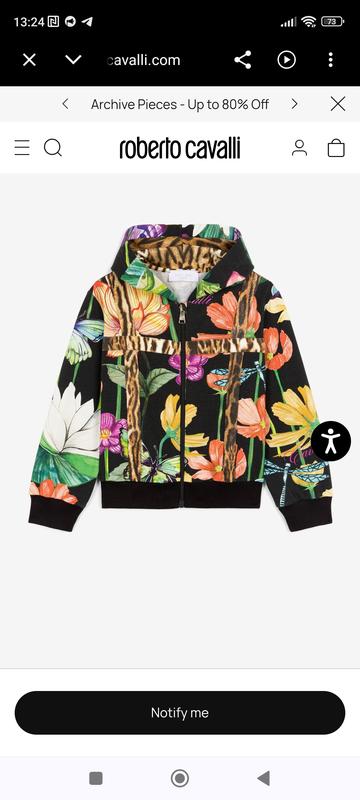The height and width of the screenshot is (800, 360).
Task: Tap Notify me button
Action: (179, 713)
